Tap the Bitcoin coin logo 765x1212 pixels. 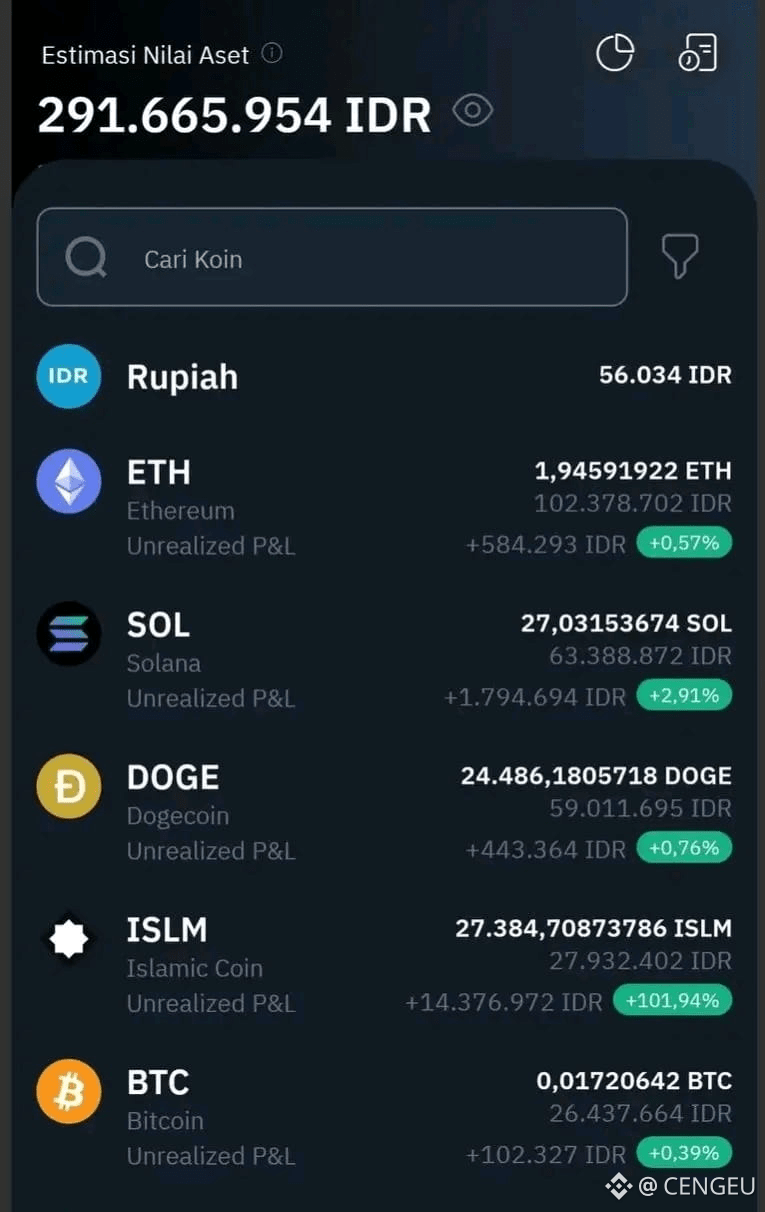(x=68, y=1092)
